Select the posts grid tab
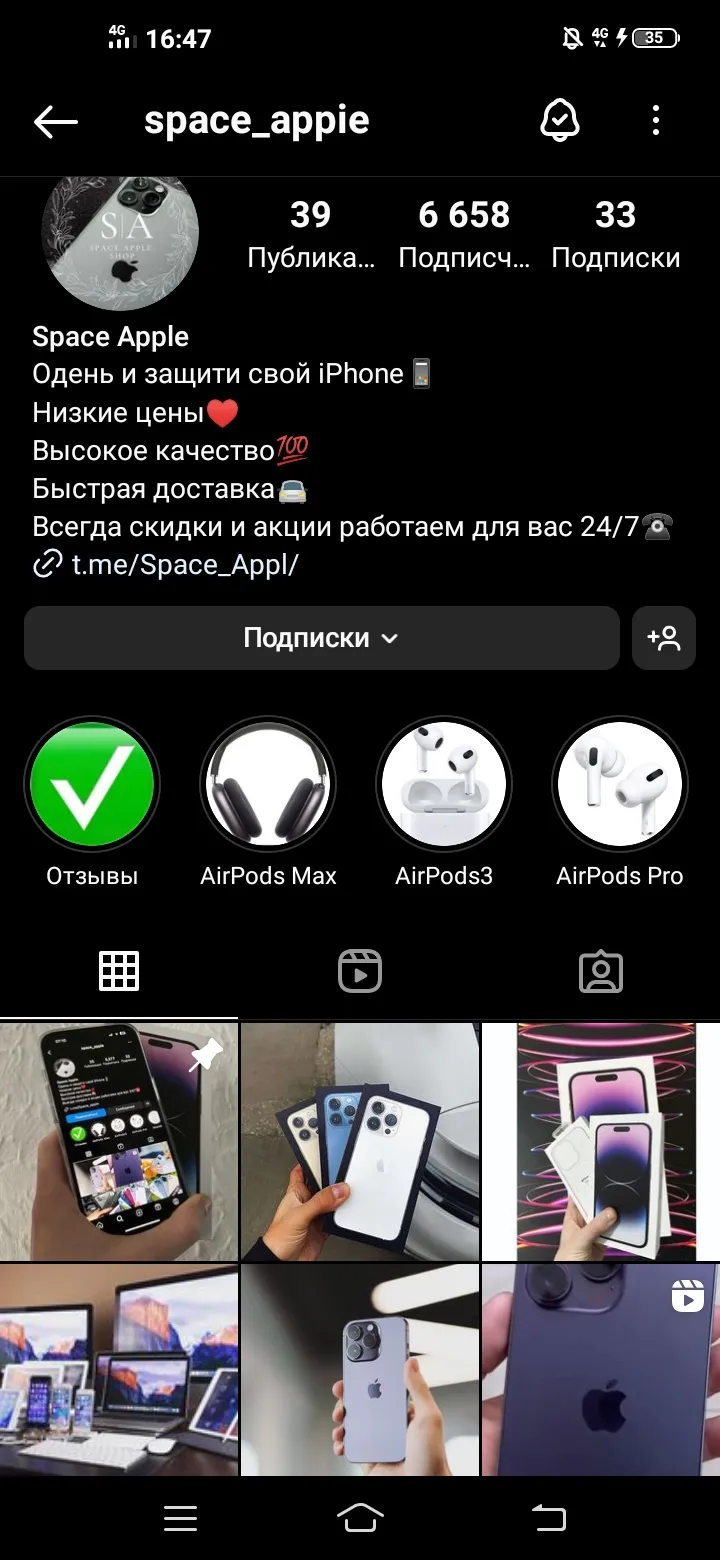The width and height of the screenshot is (720, 1560). click(119, 971)
